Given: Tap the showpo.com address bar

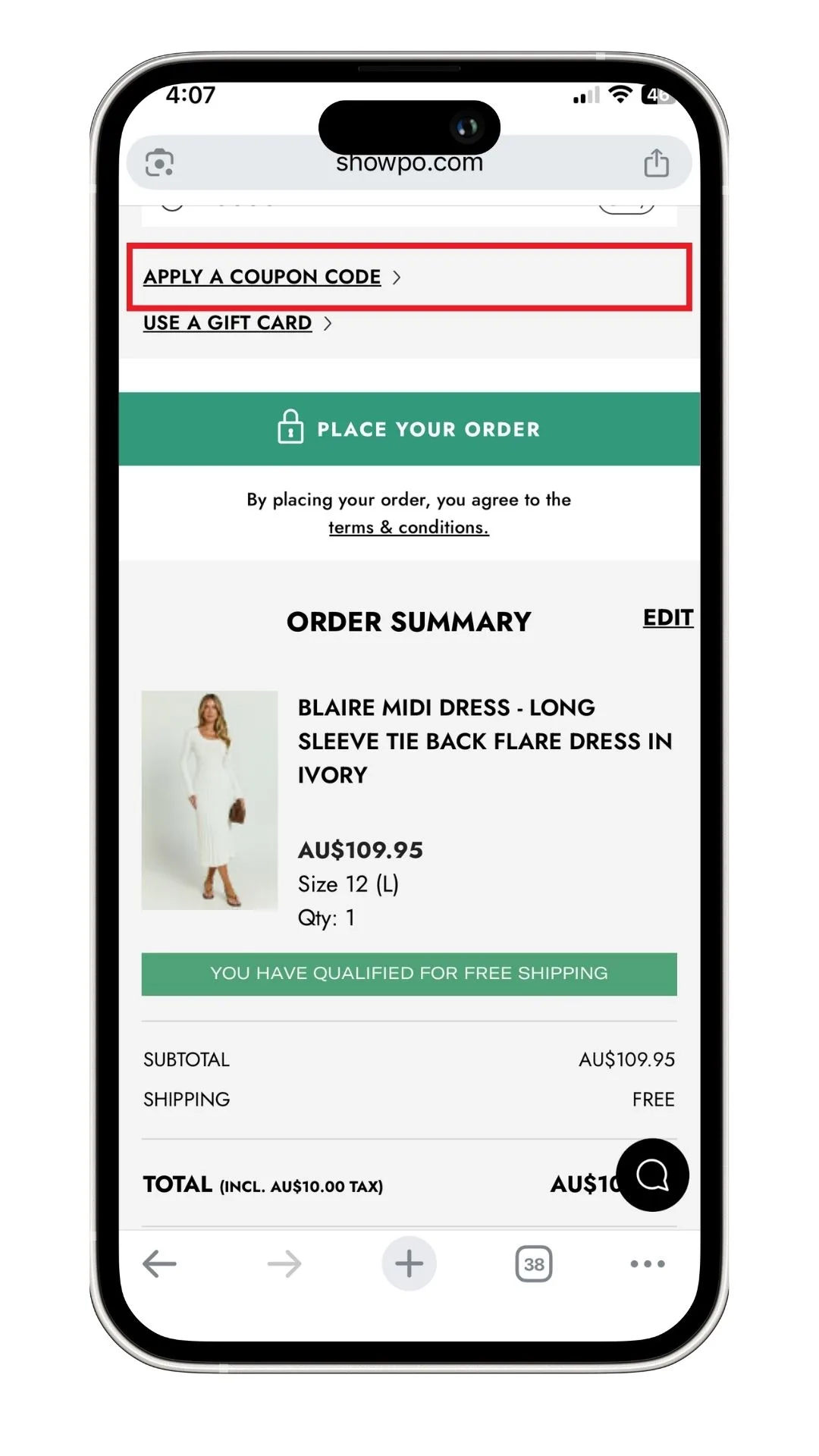Looking at the screenshot, I should tap(409, 164).
